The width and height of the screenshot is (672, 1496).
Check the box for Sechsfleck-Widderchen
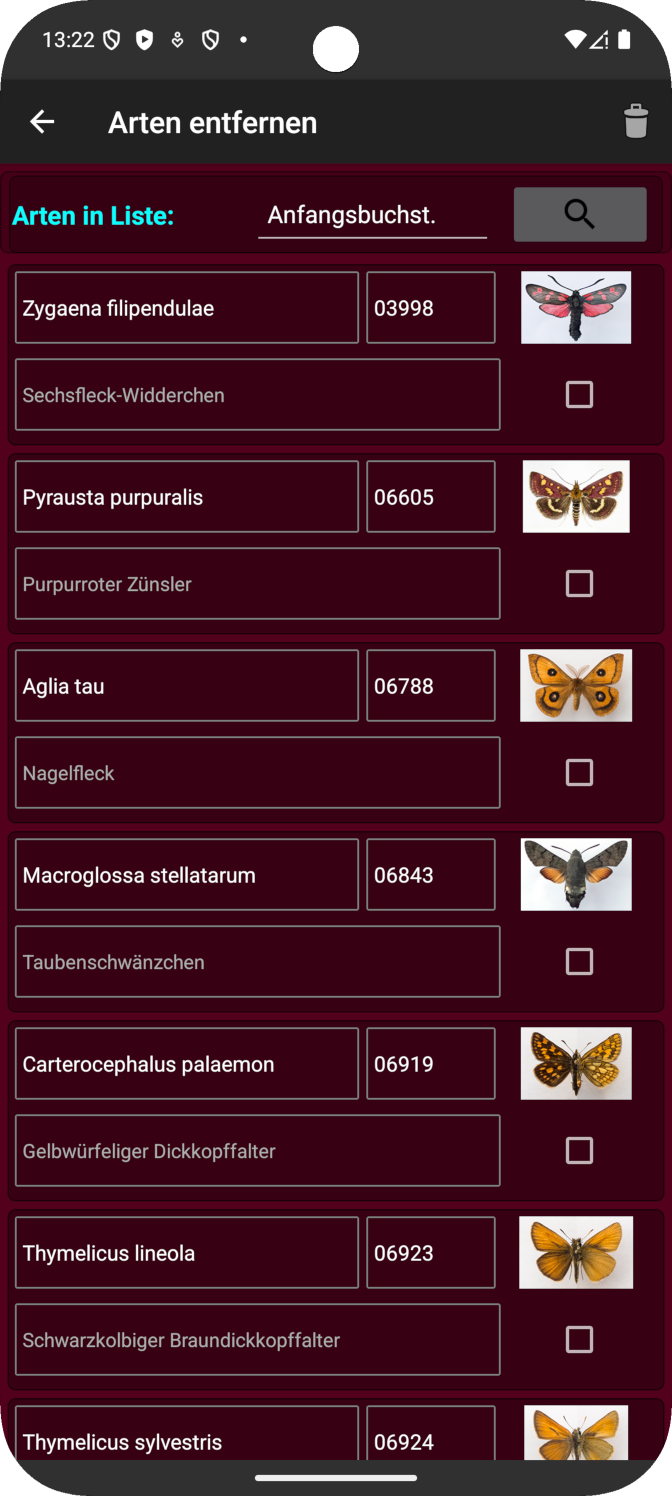(x=579, y=395)
